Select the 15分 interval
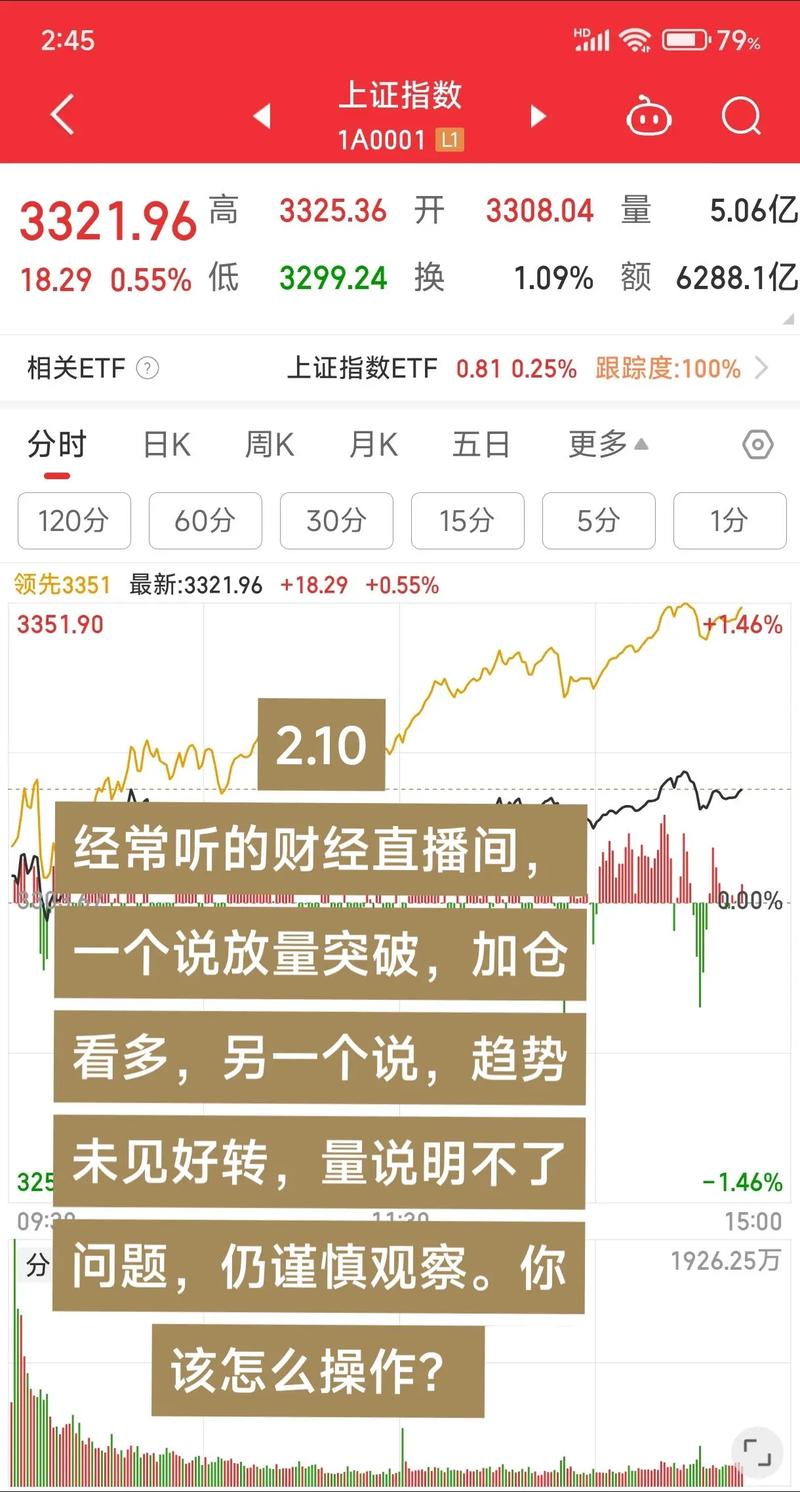 tap(467, 521)
